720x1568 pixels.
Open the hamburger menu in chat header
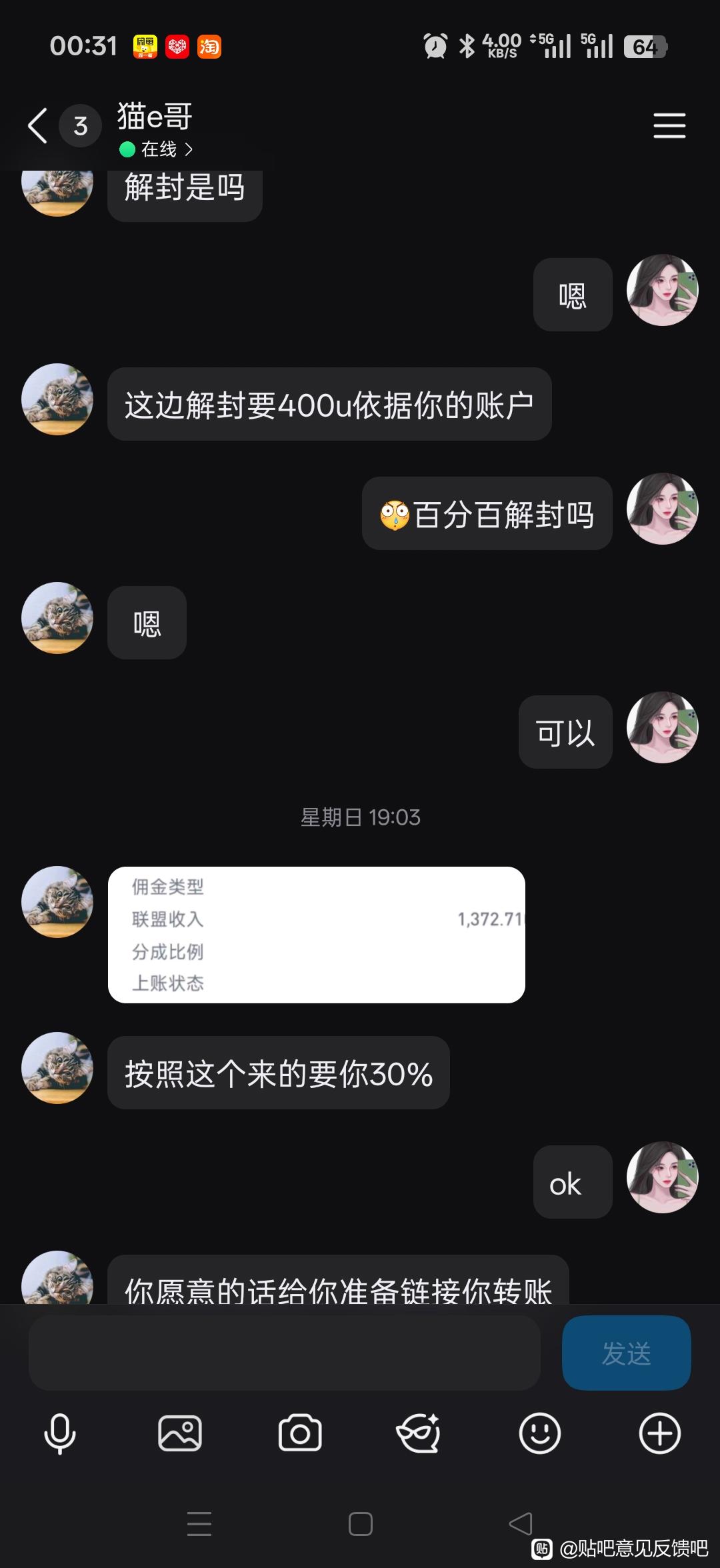[x=669, y=125]
